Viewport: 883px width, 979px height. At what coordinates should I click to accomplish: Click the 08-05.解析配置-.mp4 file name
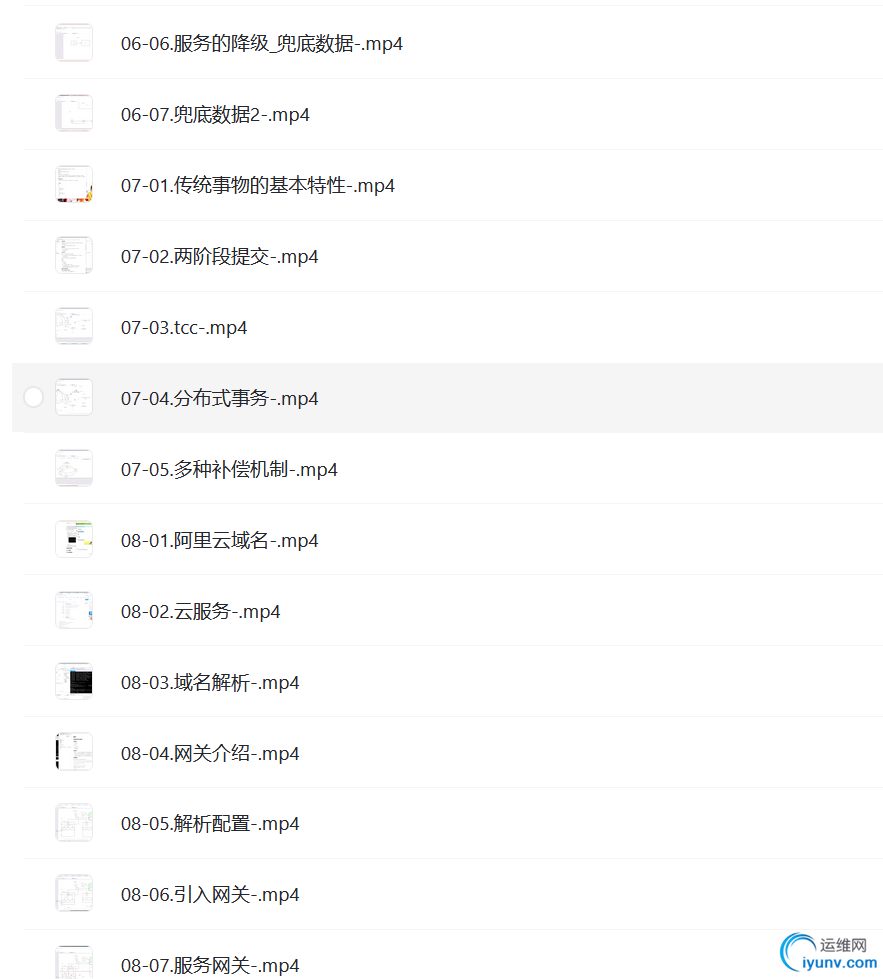pyautogui.click(x=210, y=823)
